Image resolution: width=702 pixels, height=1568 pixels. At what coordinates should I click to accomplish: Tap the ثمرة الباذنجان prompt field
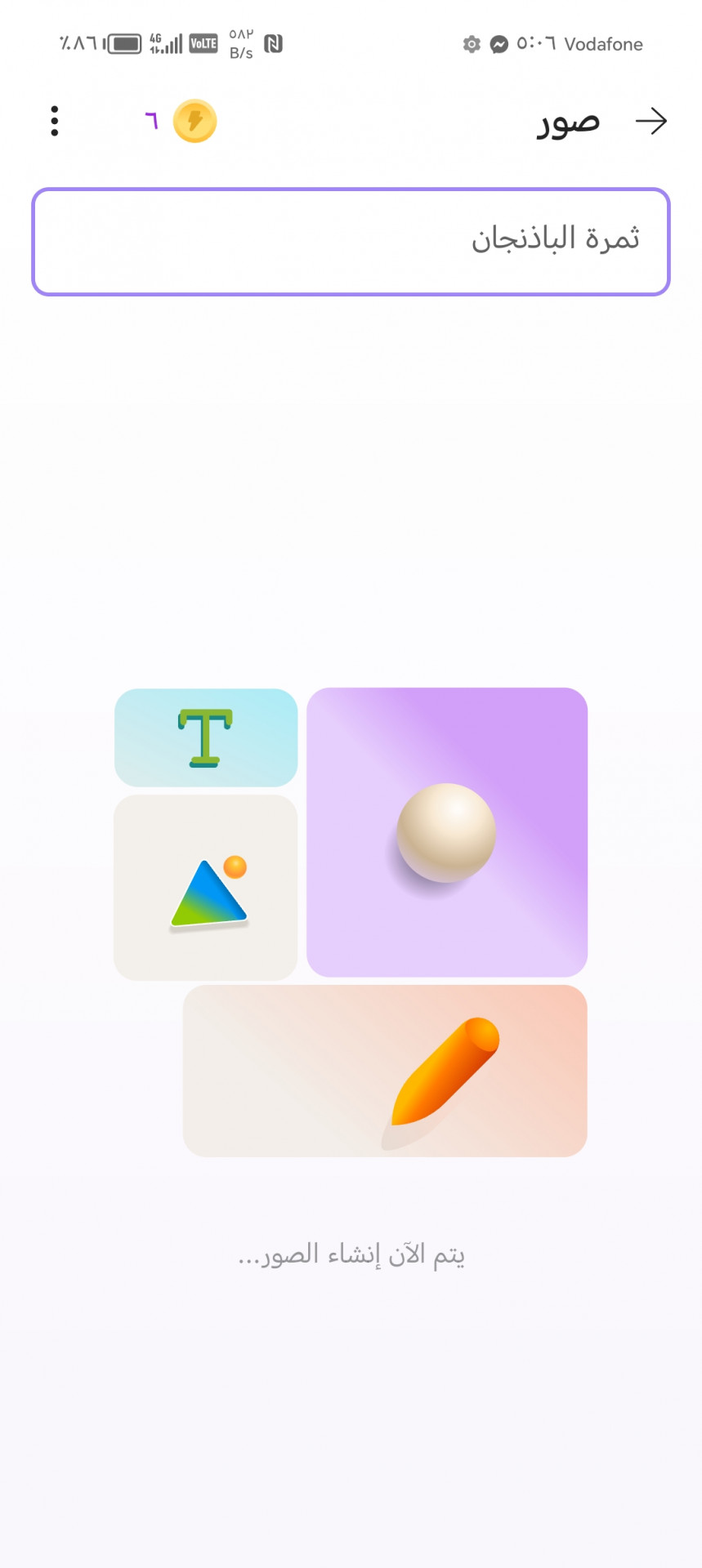point(351,242)
